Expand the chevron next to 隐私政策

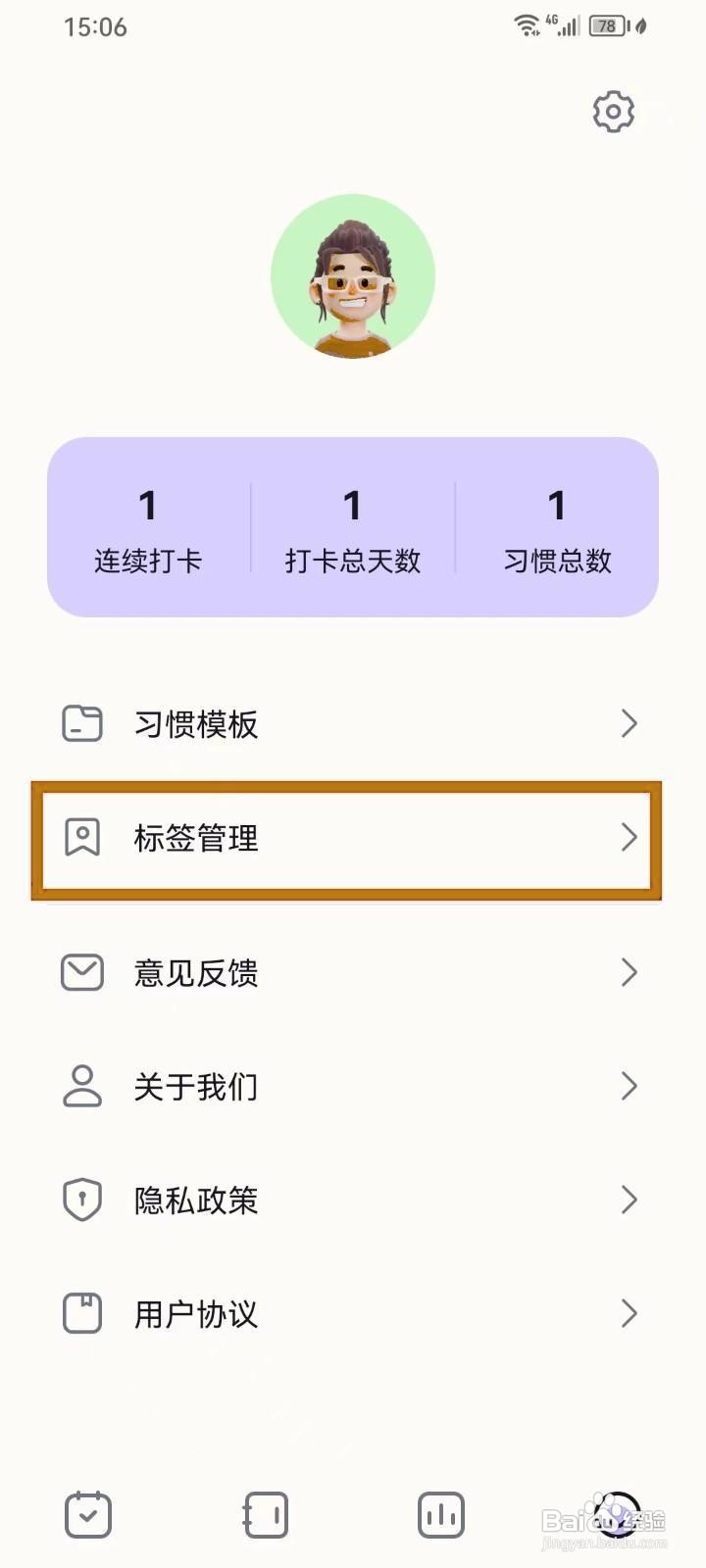tap(630, 1200)
